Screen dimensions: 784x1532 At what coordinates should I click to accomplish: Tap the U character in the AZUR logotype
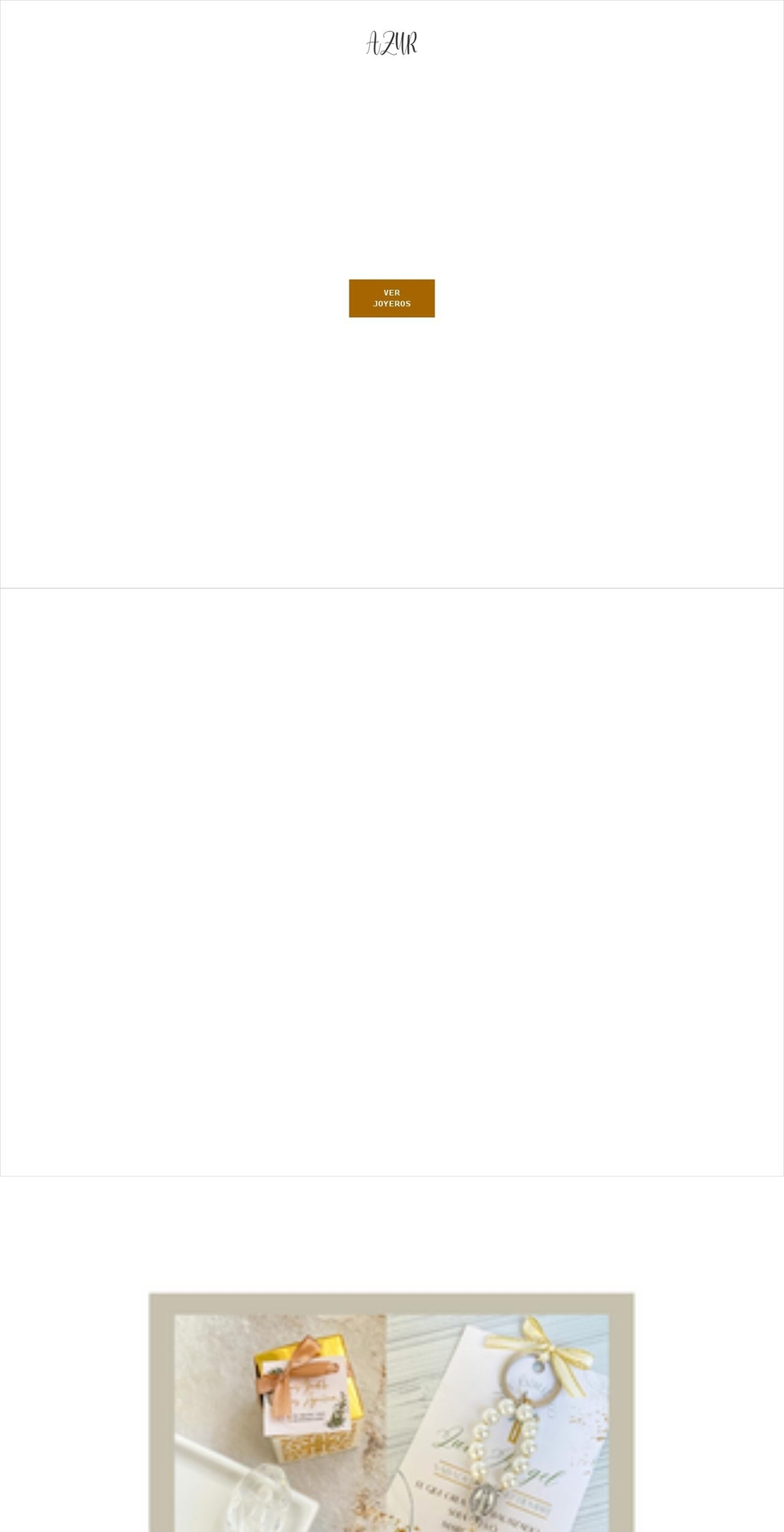[x=404, y=42]
